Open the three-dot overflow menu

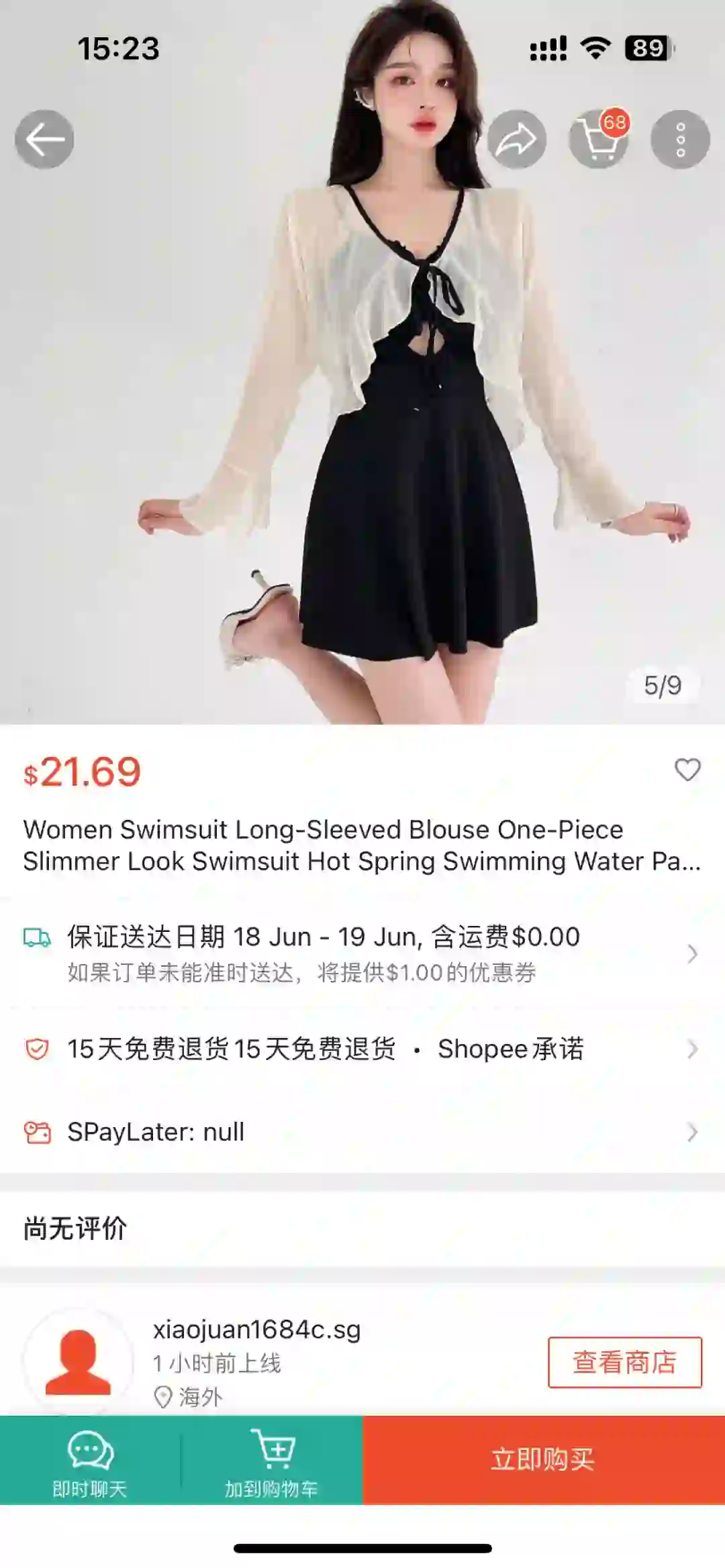click(x=680, y=140)
